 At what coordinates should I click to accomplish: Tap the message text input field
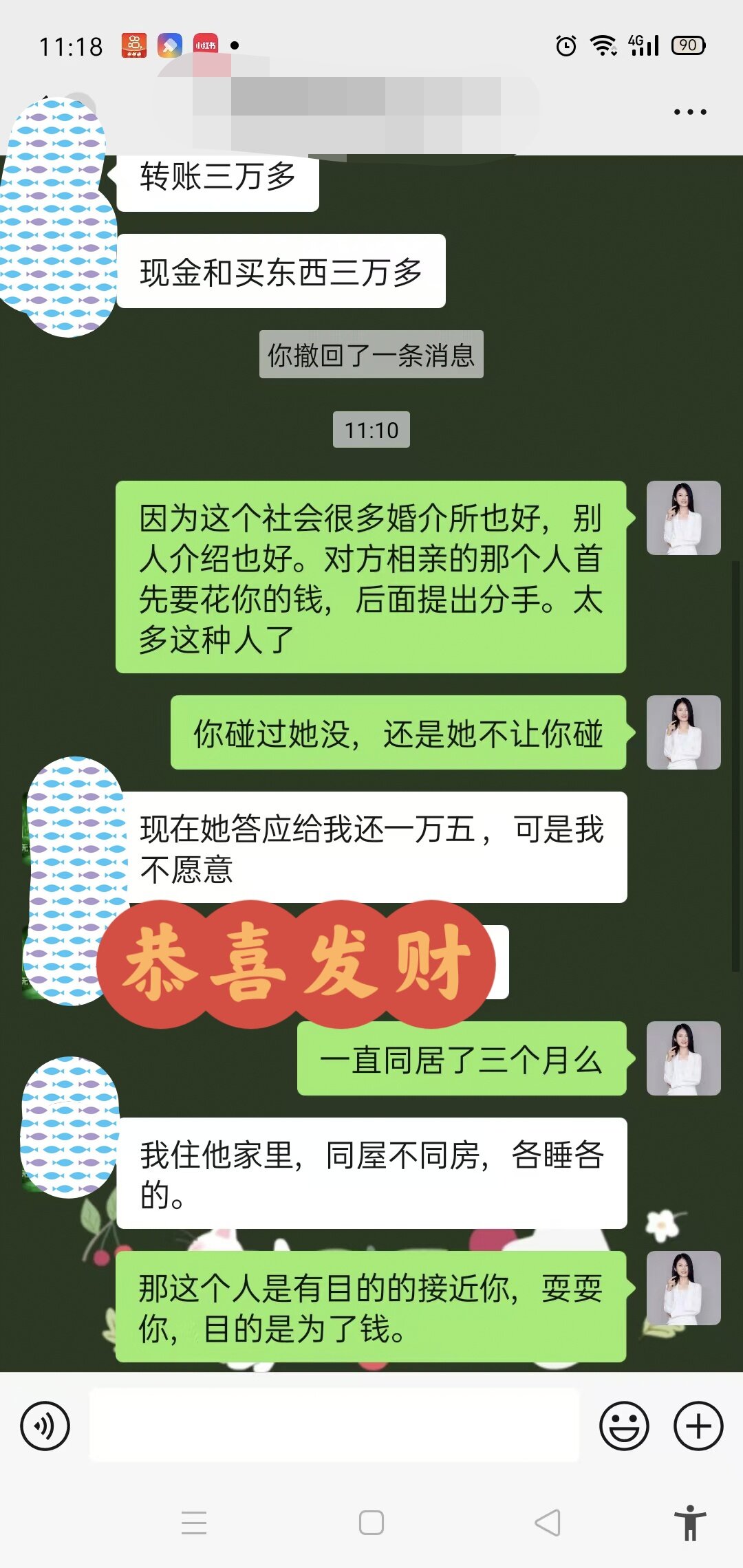click(334, 1424)
